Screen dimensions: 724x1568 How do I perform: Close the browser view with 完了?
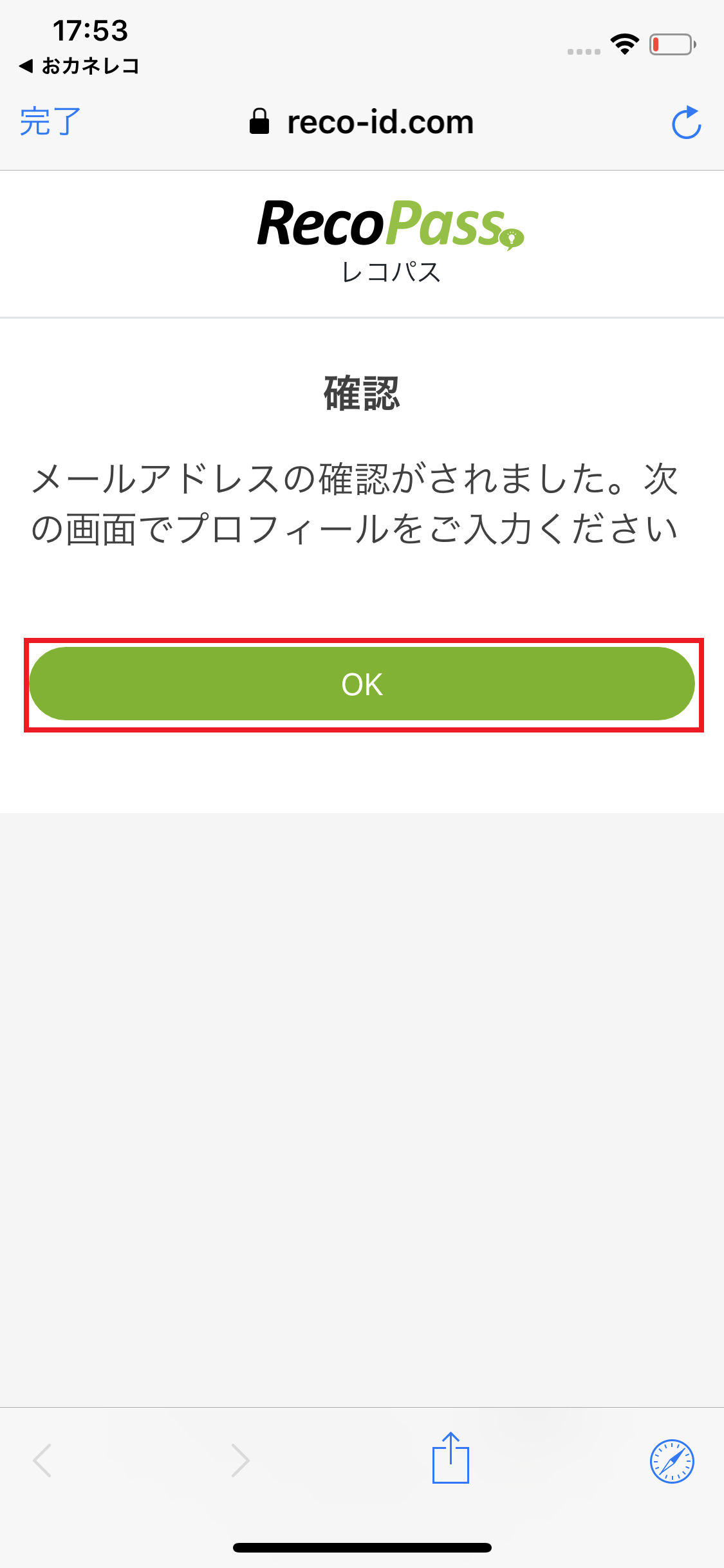coord(50,122)
